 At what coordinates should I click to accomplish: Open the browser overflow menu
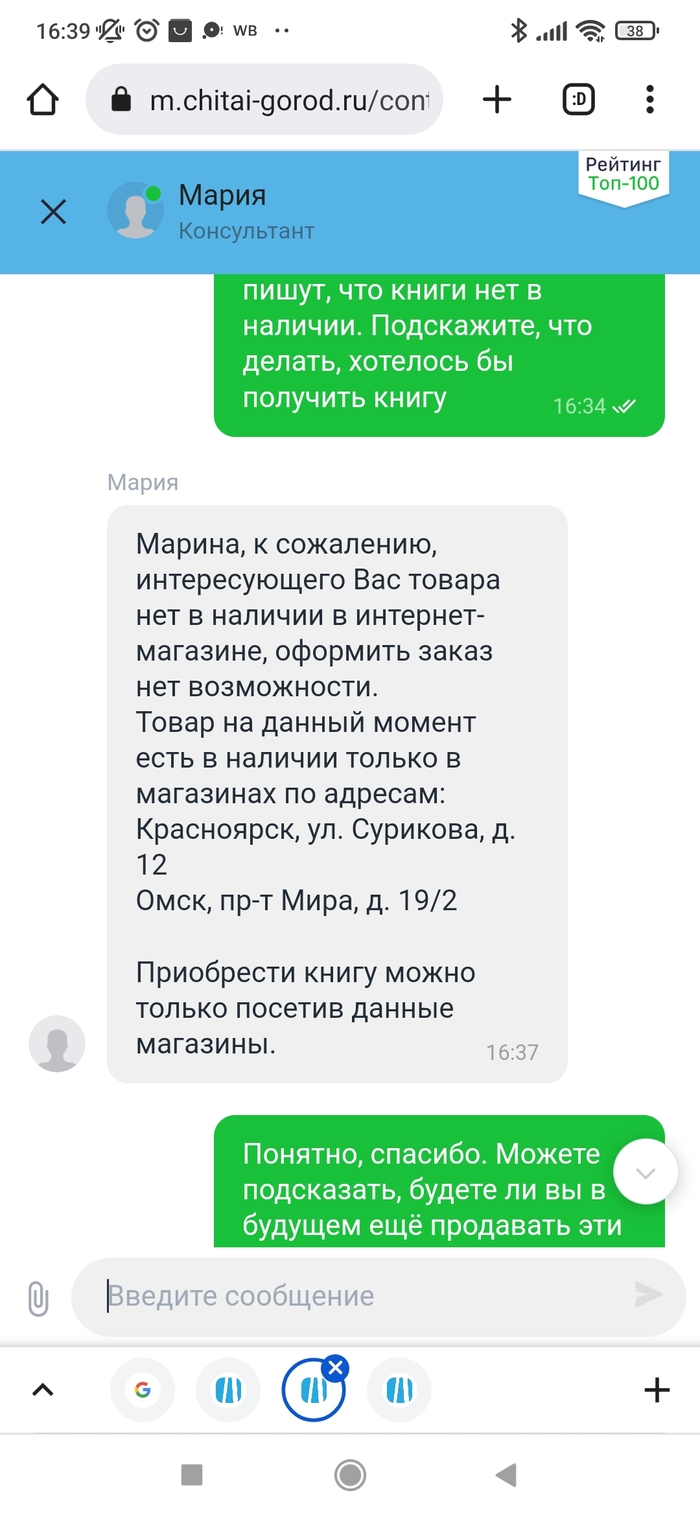pos(650,99)
